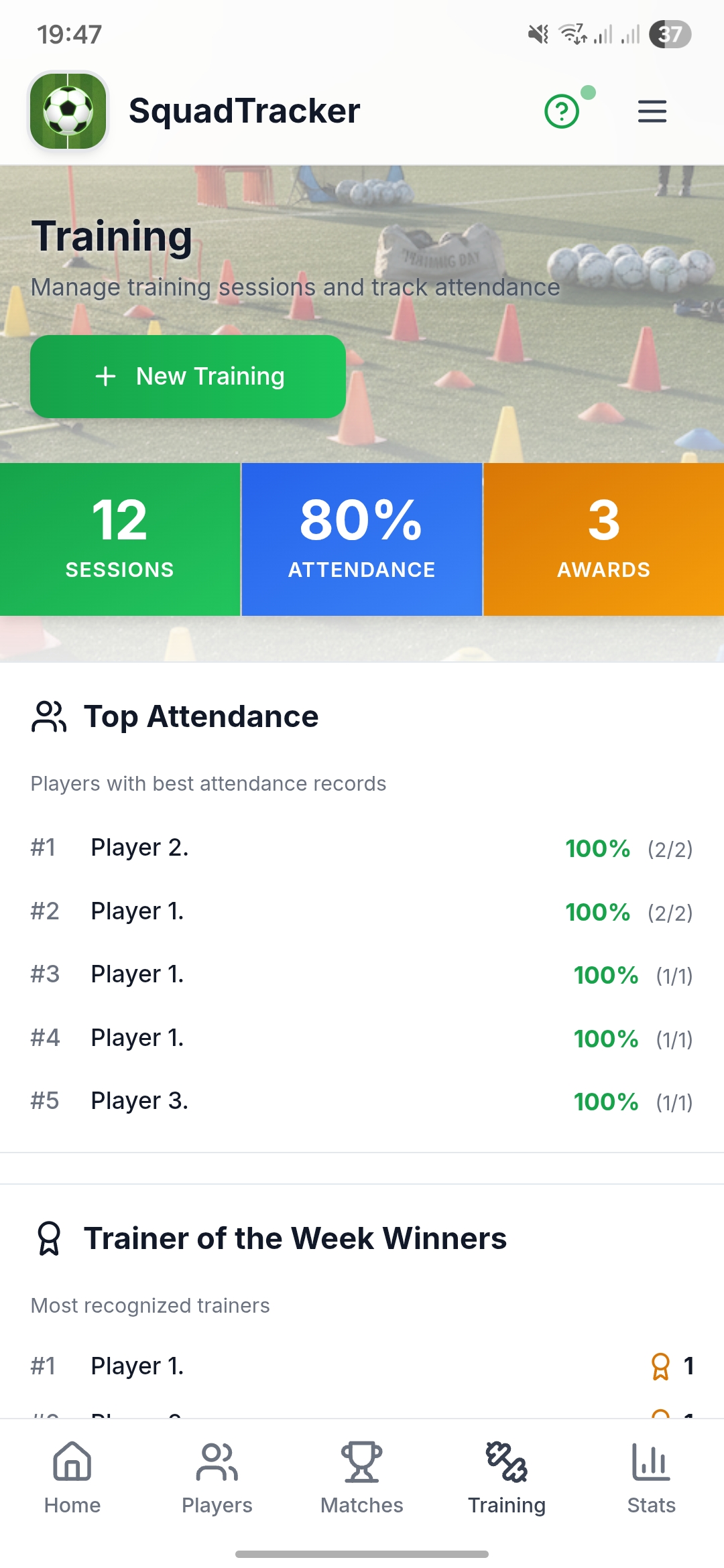The width and height of the screenshot is (724, 1568).
Task: Switch to the Players tab
Action: click(x=217, y=1477)
